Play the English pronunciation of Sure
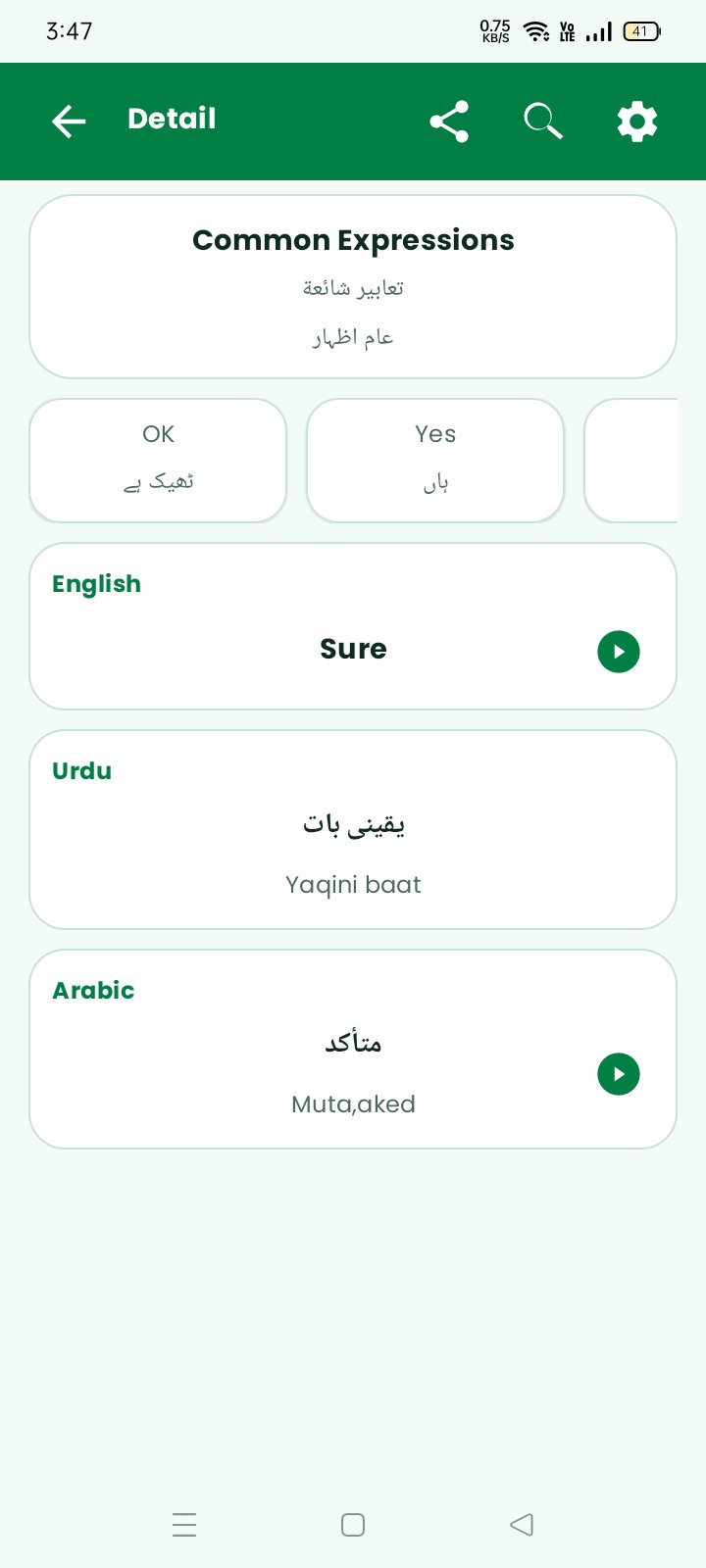706x1568 pixels. coord(619,652)
